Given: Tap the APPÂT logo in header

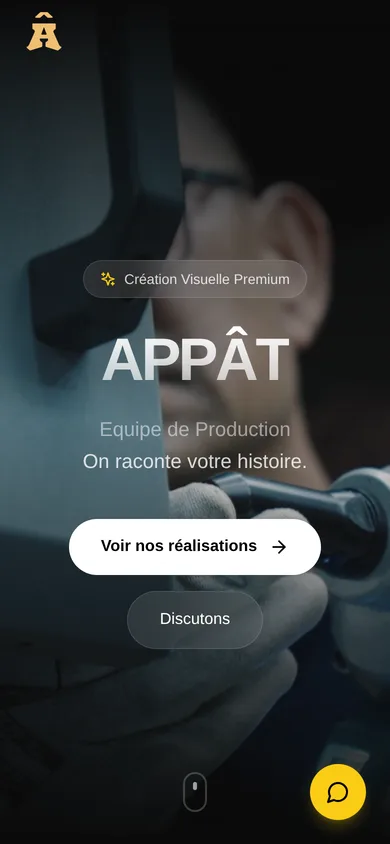Looking at the screenshot, I should click(x=44, y=32).
